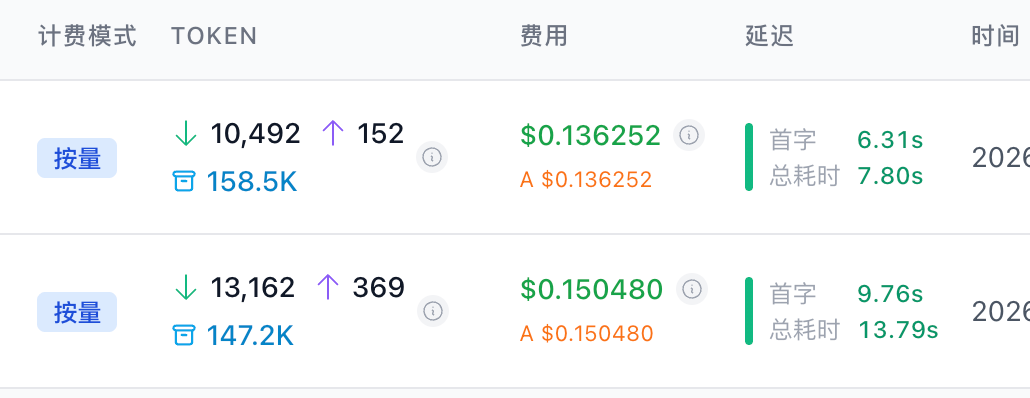Open token details info for 13,162 row
1030x398 pixels.
[x=433, y=311]
